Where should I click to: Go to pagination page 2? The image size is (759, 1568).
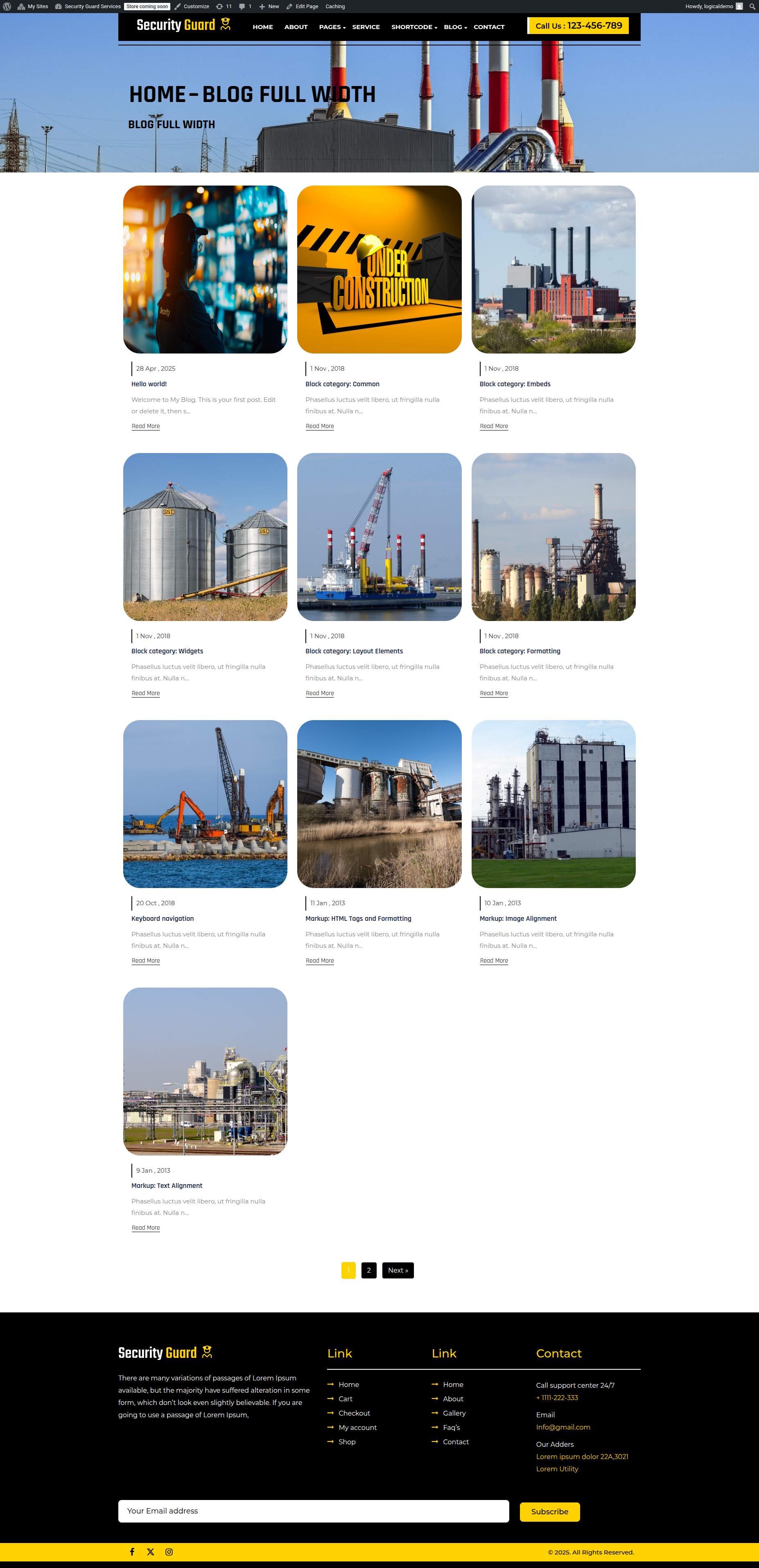368,1270
